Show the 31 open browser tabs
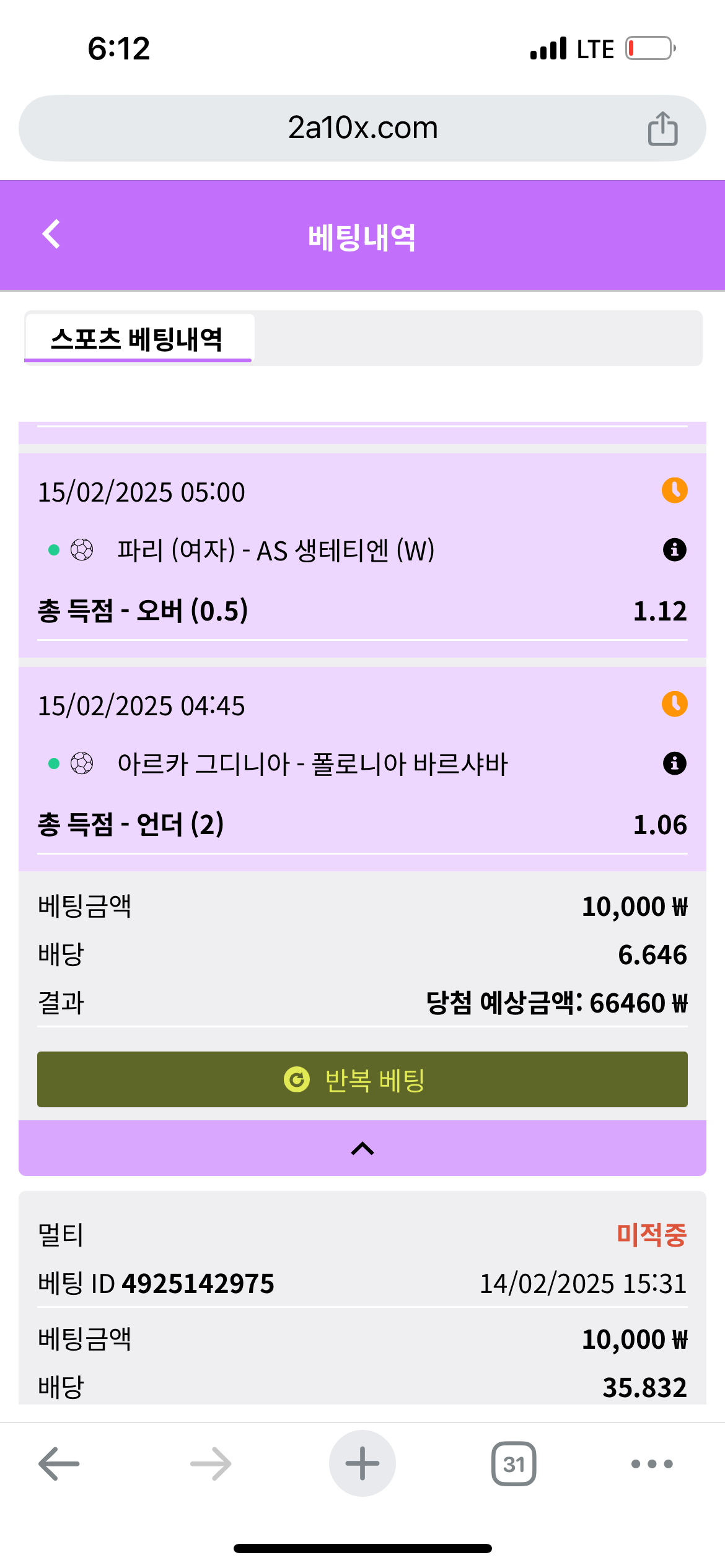Screen dimensions: 725x1568 tap(514, 1464)
